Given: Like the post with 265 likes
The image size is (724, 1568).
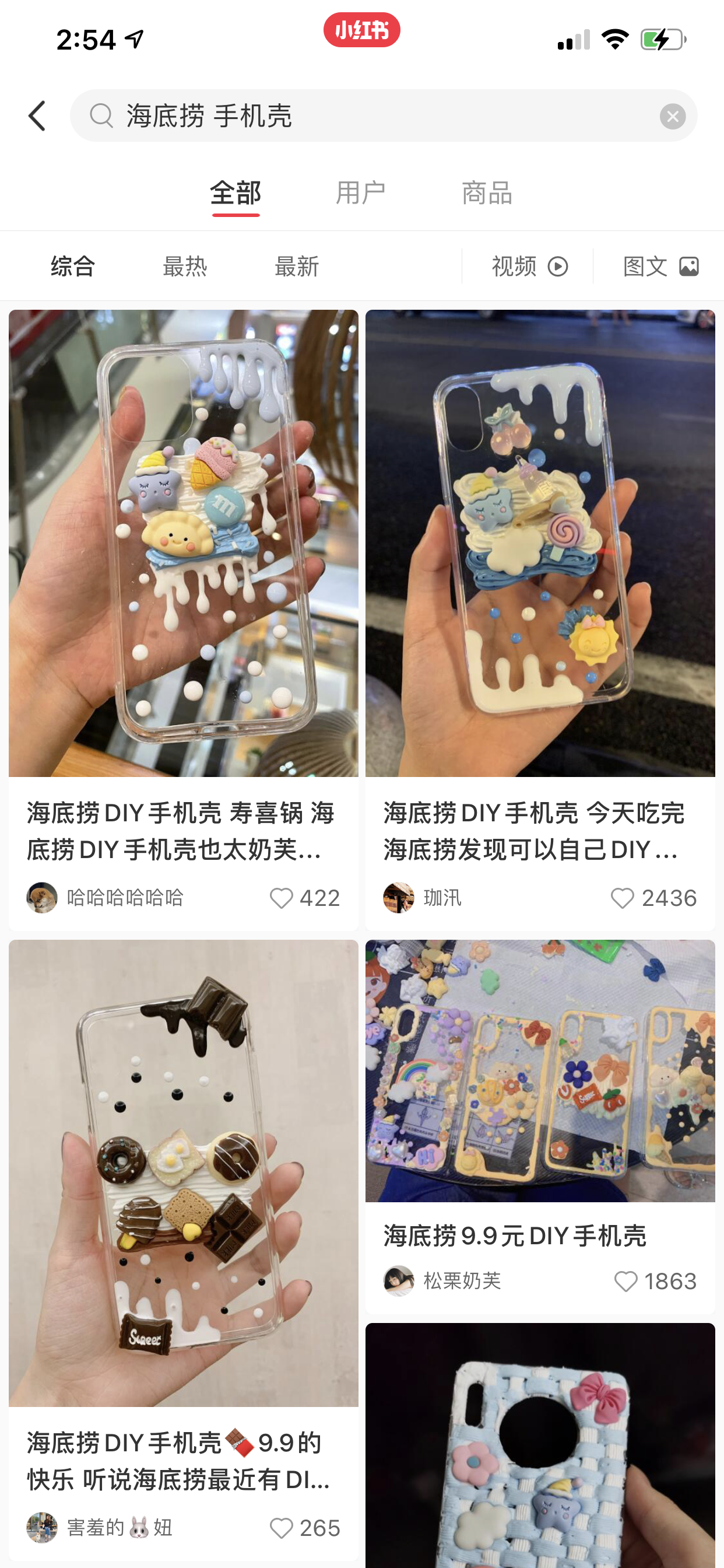Looking at the screenshot, I should (282, 1528).
